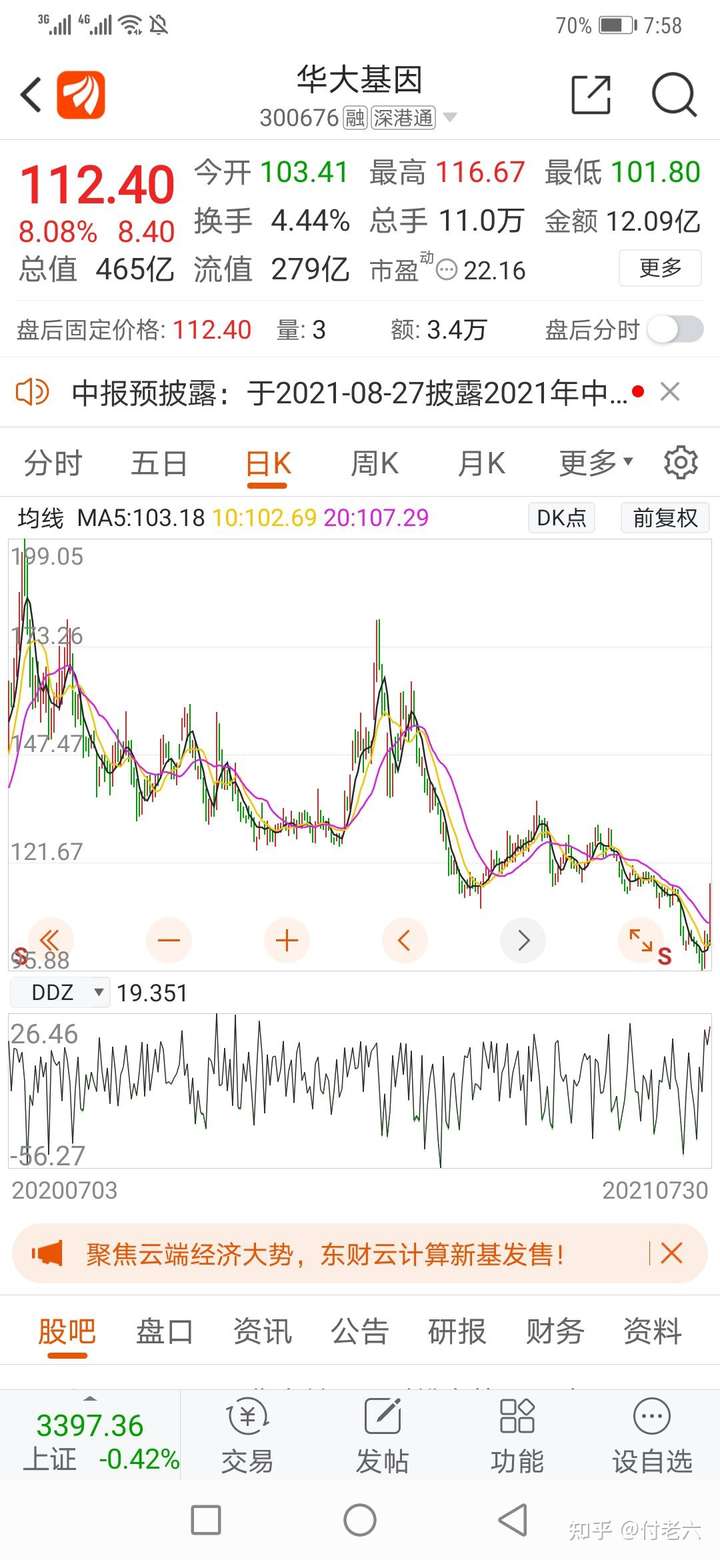Select the 周K chart tab
720x1560 pixels.
[374, 464]
